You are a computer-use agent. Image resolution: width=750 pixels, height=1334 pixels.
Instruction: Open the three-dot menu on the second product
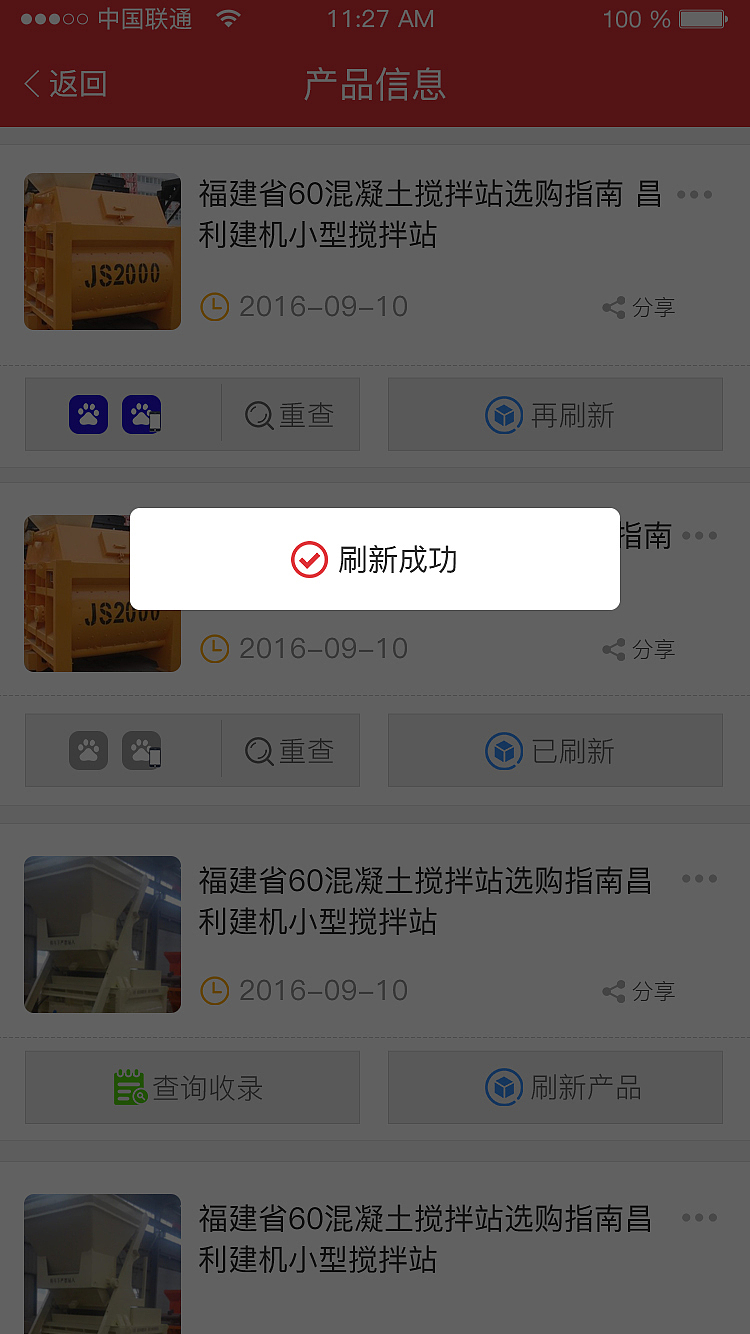coord(698,535)
